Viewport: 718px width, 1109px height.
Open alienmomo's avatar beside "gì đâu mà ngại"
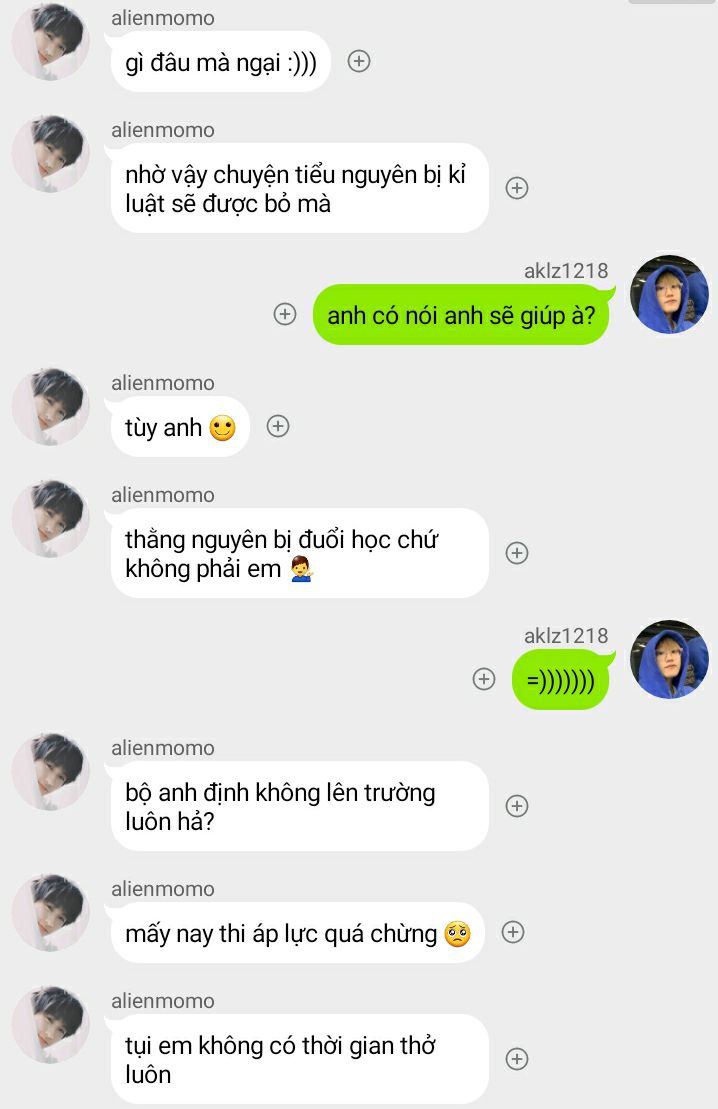pos(51,42)
